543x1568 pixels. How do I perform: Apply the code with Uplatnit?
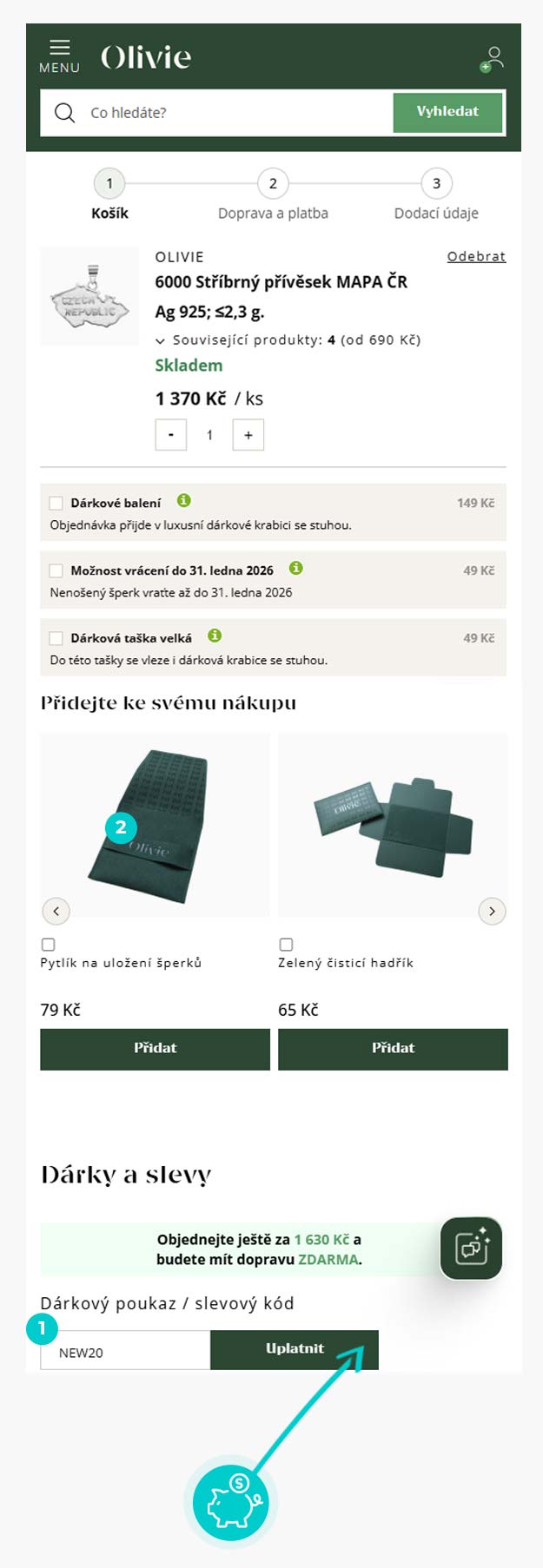(295, 1349)
